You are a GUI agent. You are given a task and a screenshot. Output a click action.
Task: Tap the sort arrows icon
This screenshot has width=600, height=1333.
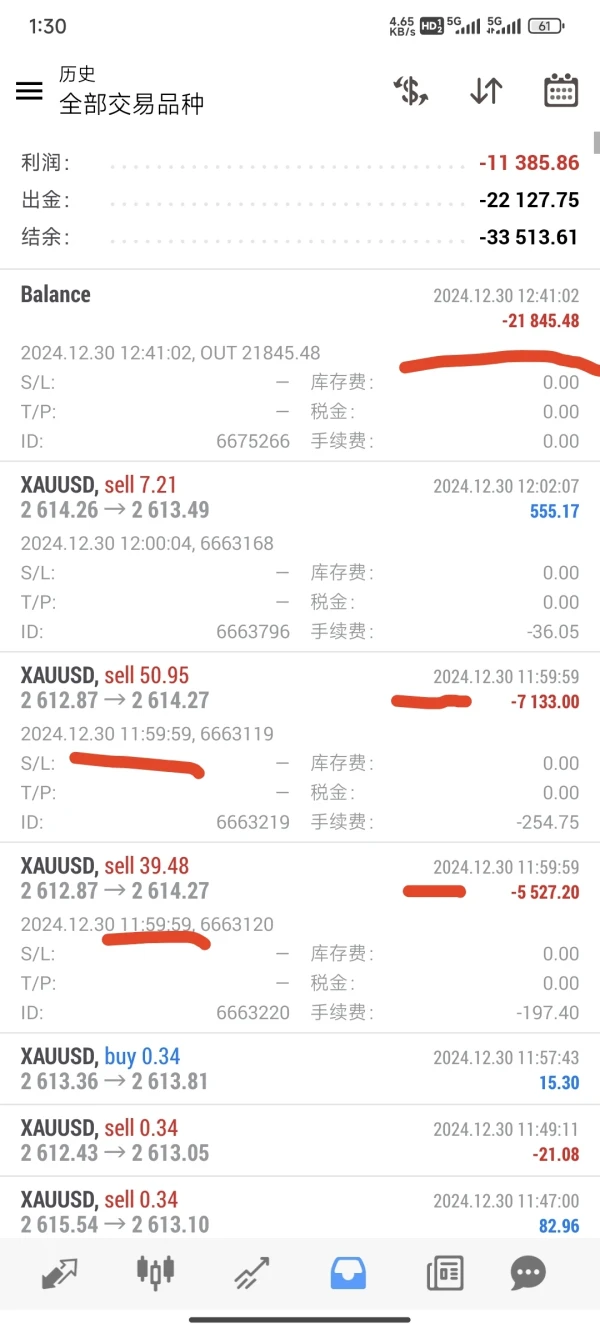click(486, 91)
